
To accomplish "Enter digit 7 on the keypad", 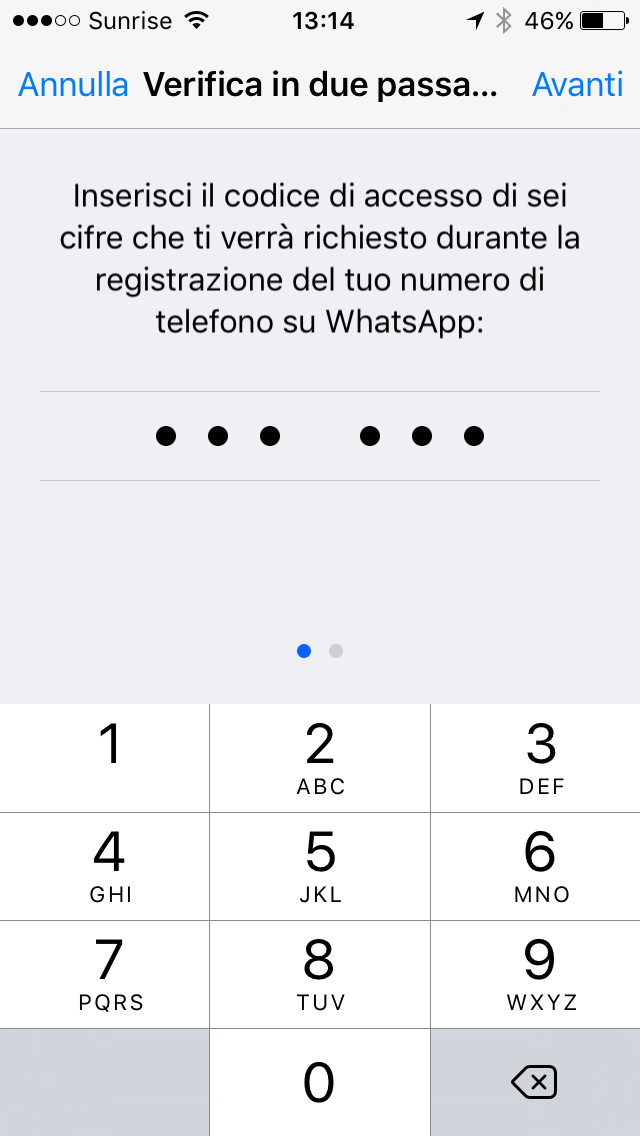I will [x=105, y=974].
